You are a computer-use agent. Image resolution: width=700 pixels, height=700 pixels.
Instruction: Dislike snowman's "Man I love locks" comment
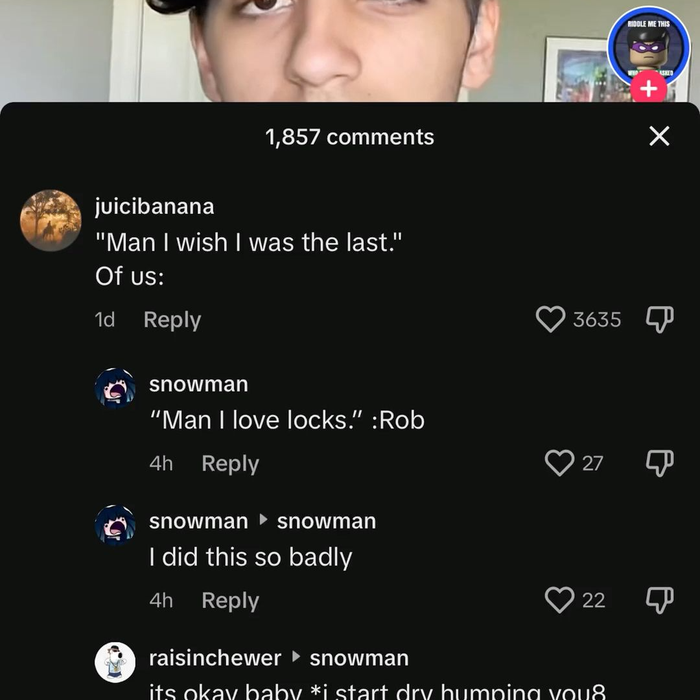(x=659, y=463)
